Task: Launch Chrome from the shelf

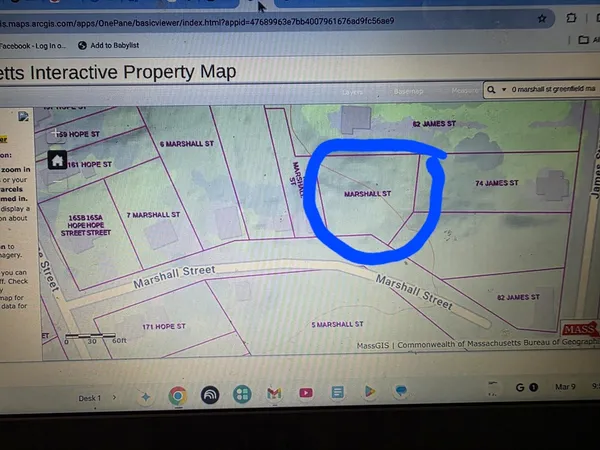Action: (177, 395)
